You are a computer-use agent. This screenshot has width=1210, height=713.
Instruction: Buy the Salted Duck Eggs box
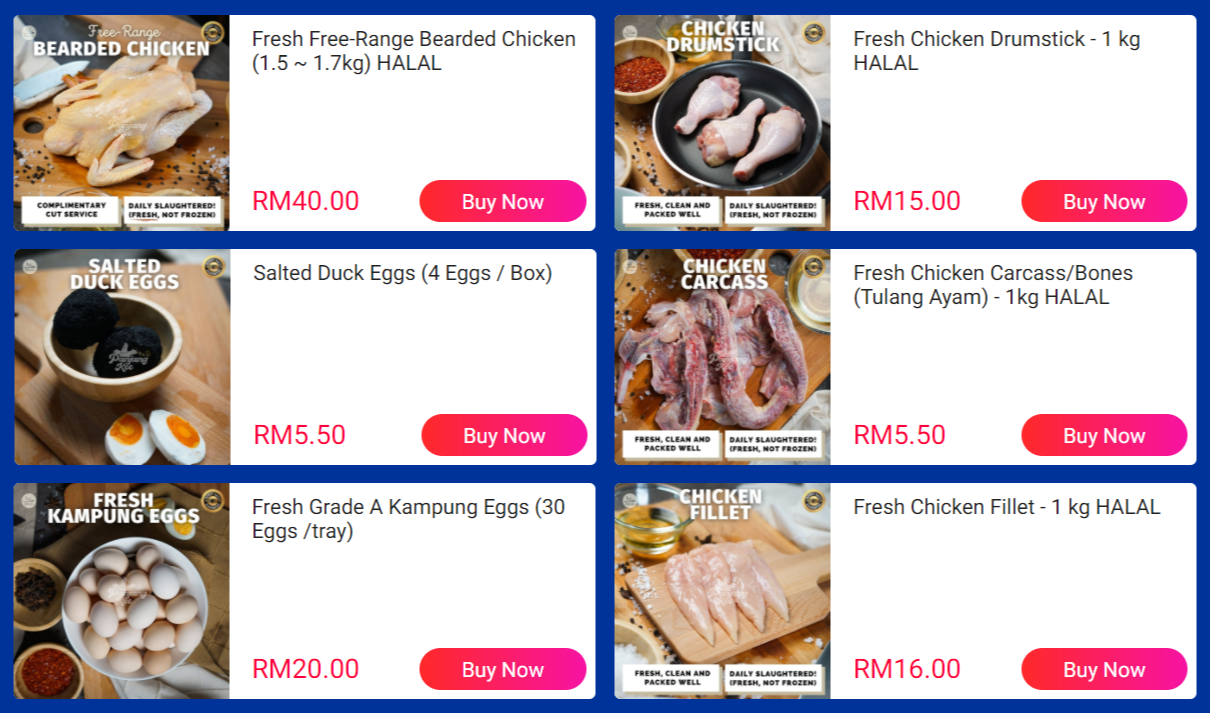point(503,435)
